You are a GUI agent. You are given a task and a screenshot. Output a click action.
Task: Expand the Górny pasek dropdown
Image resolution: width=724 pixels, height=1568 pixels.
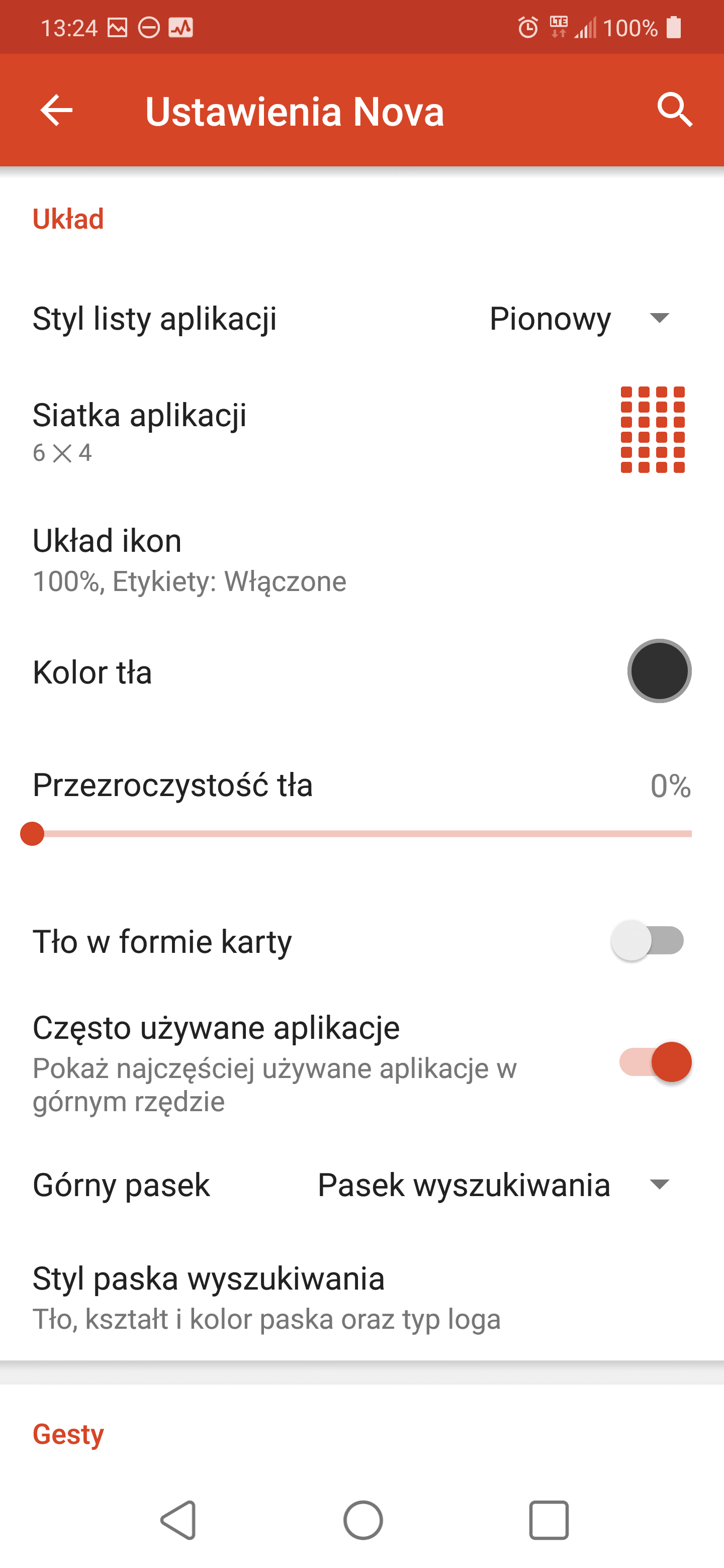tap(494, 1185)
